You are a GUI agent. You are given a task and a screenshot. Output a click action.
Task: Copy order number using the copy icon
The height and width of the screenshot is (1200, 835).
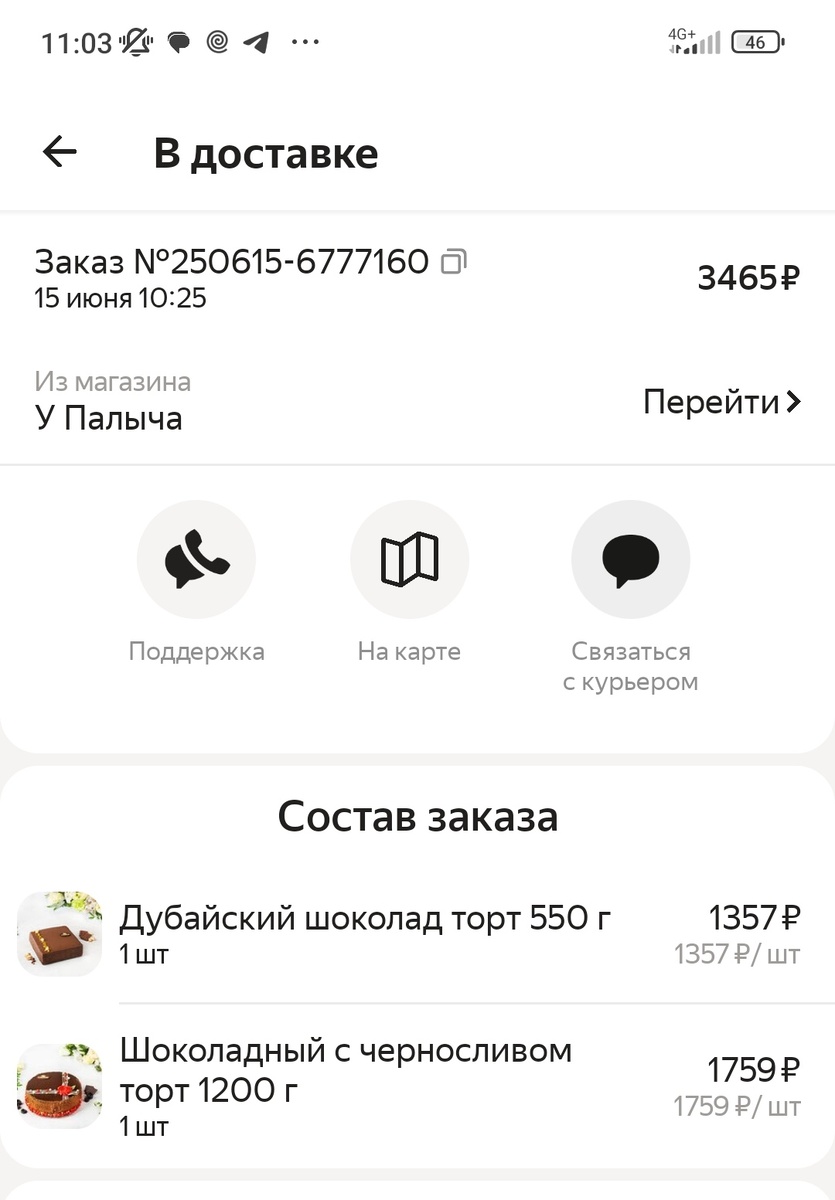click(455, 261)
